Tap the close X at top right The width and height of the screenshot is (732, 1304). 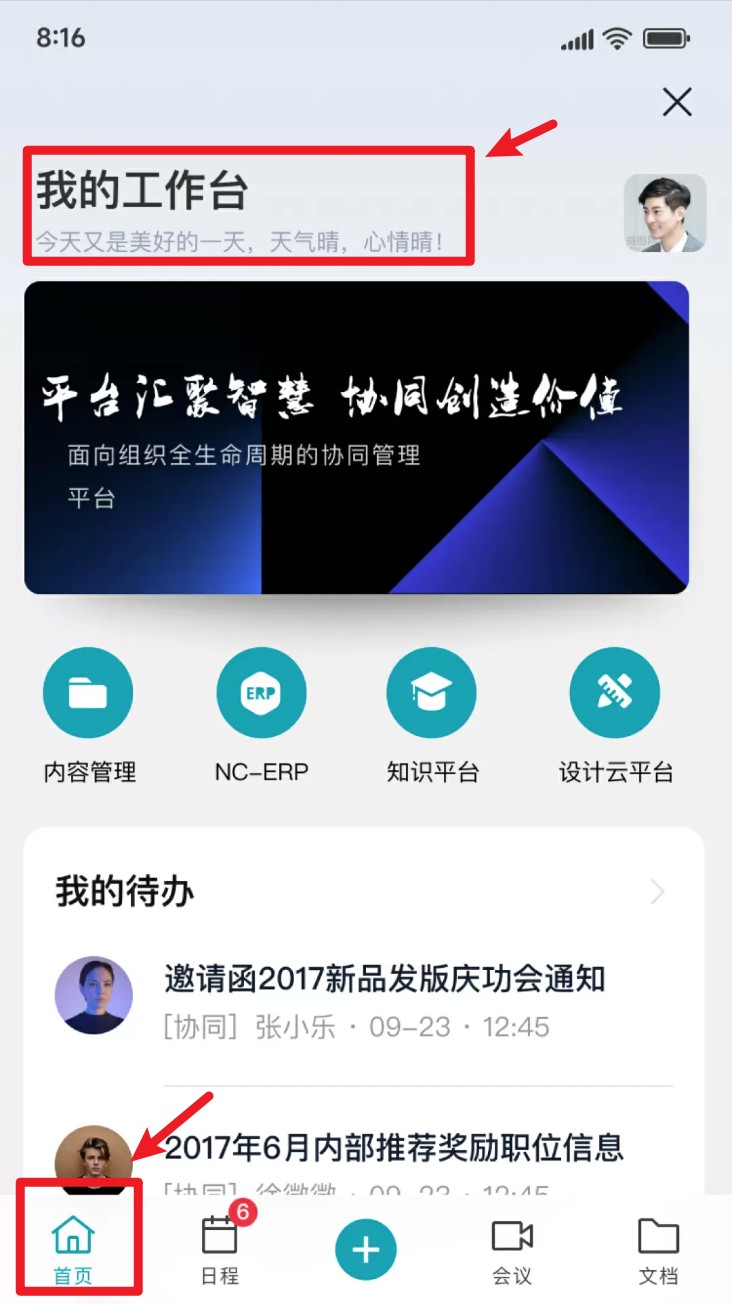click(x=676, y=102)
